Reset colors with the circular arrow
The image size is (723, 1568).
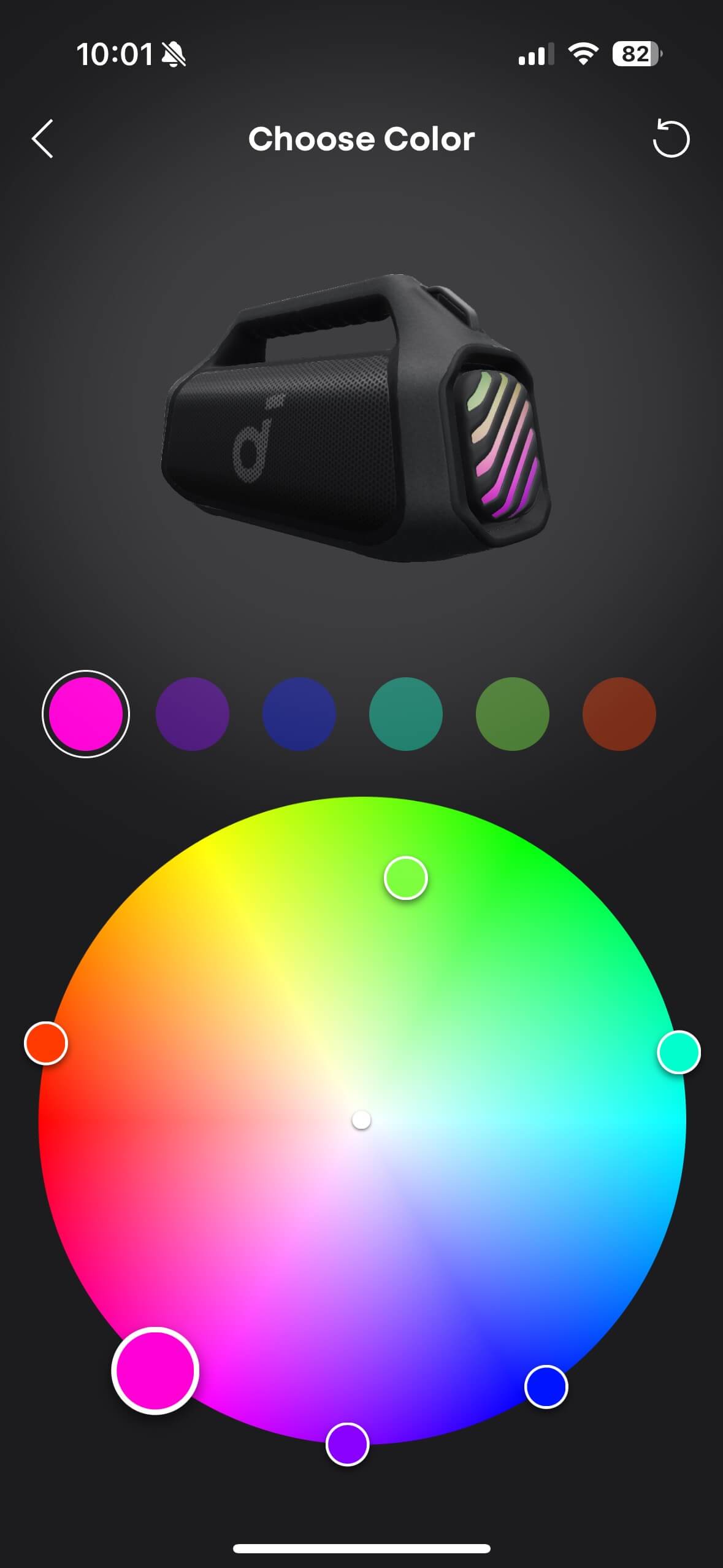[671, 139]
